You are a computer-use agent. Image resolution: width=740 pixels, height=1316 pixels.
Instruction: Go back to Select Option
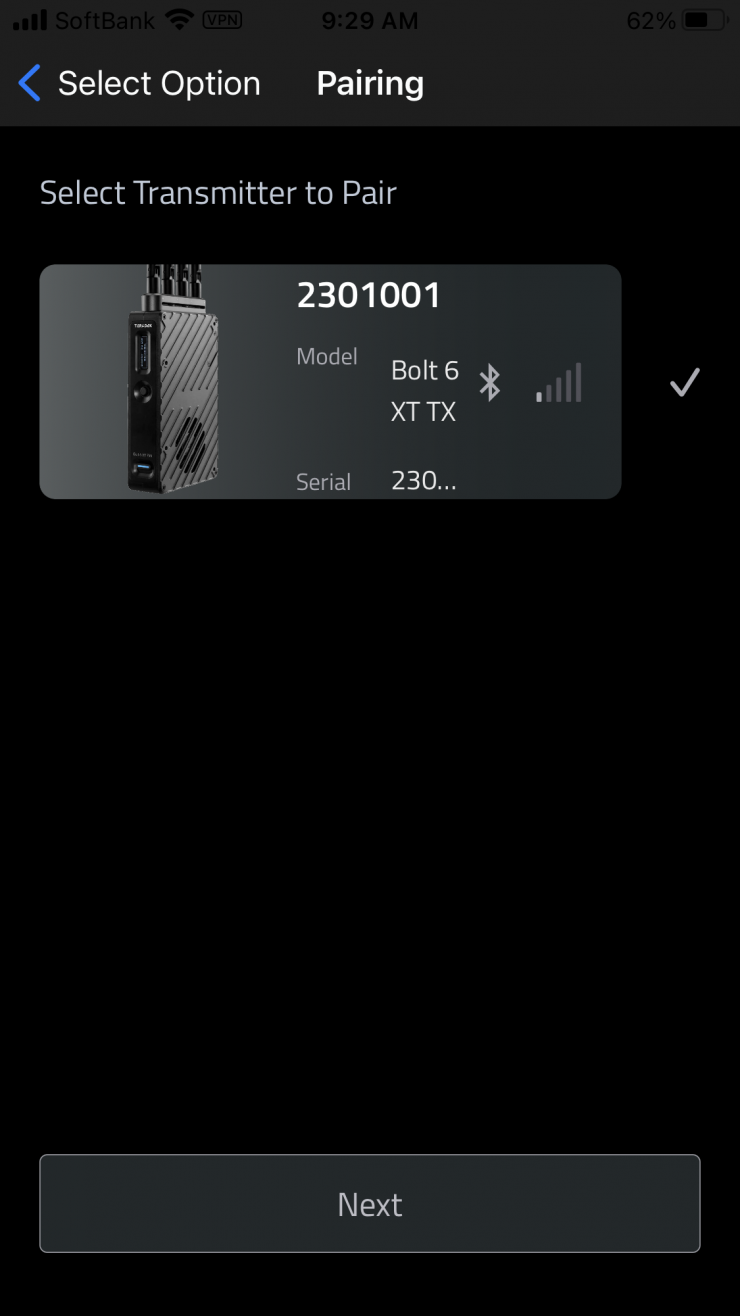140,84
